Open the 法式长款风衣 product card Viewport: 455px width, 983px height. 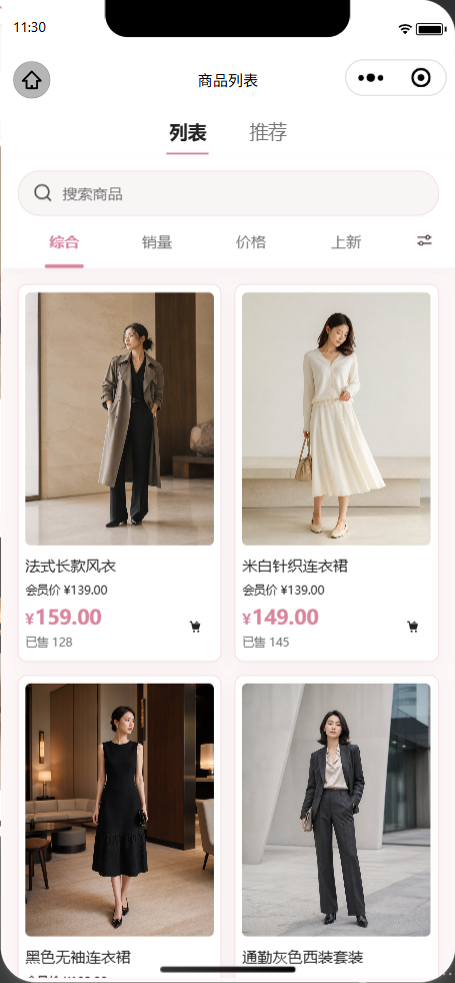(x=120, y=473)
